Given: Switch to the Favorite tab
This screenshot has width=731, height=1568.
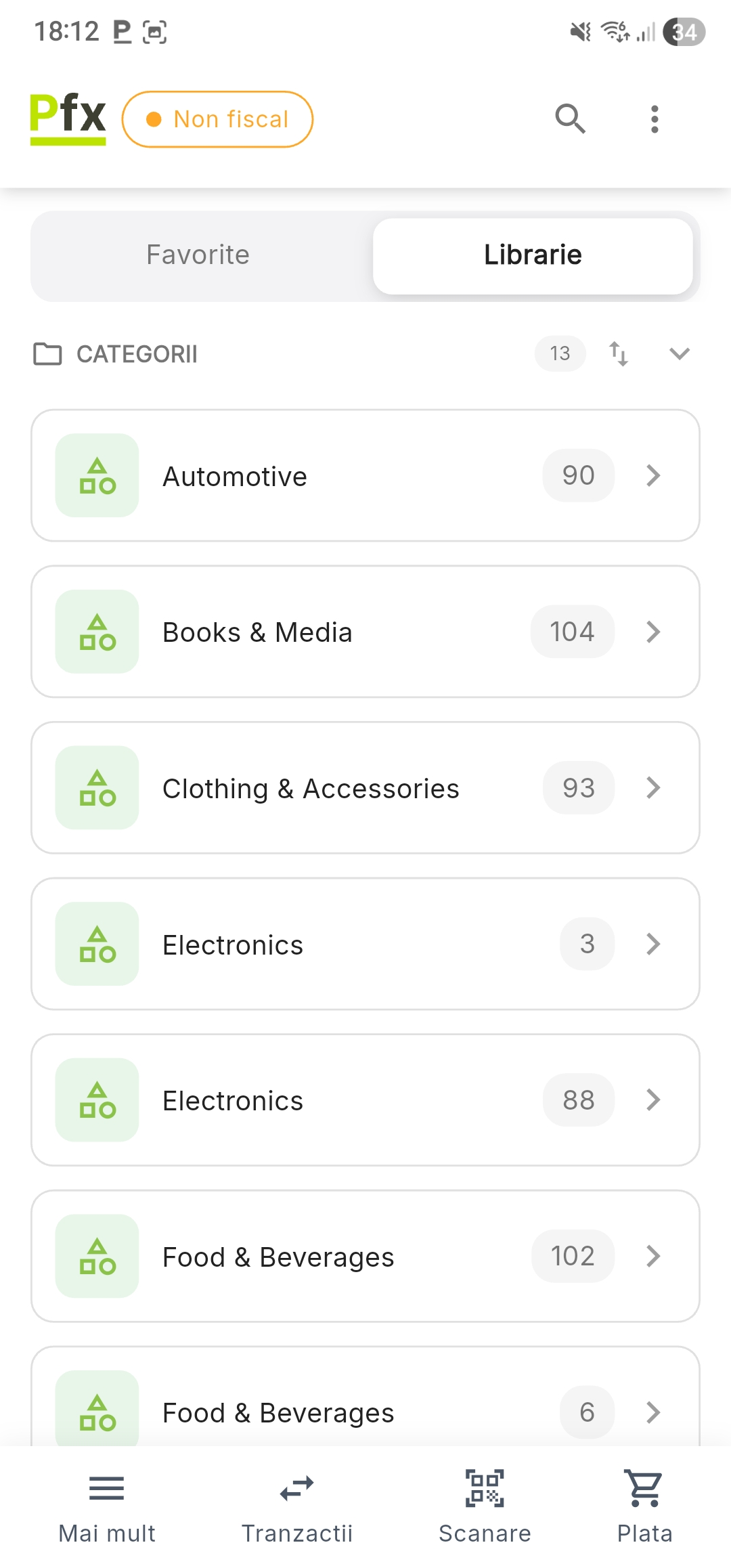Looking at the screenshot, I should tap(198, 255).
